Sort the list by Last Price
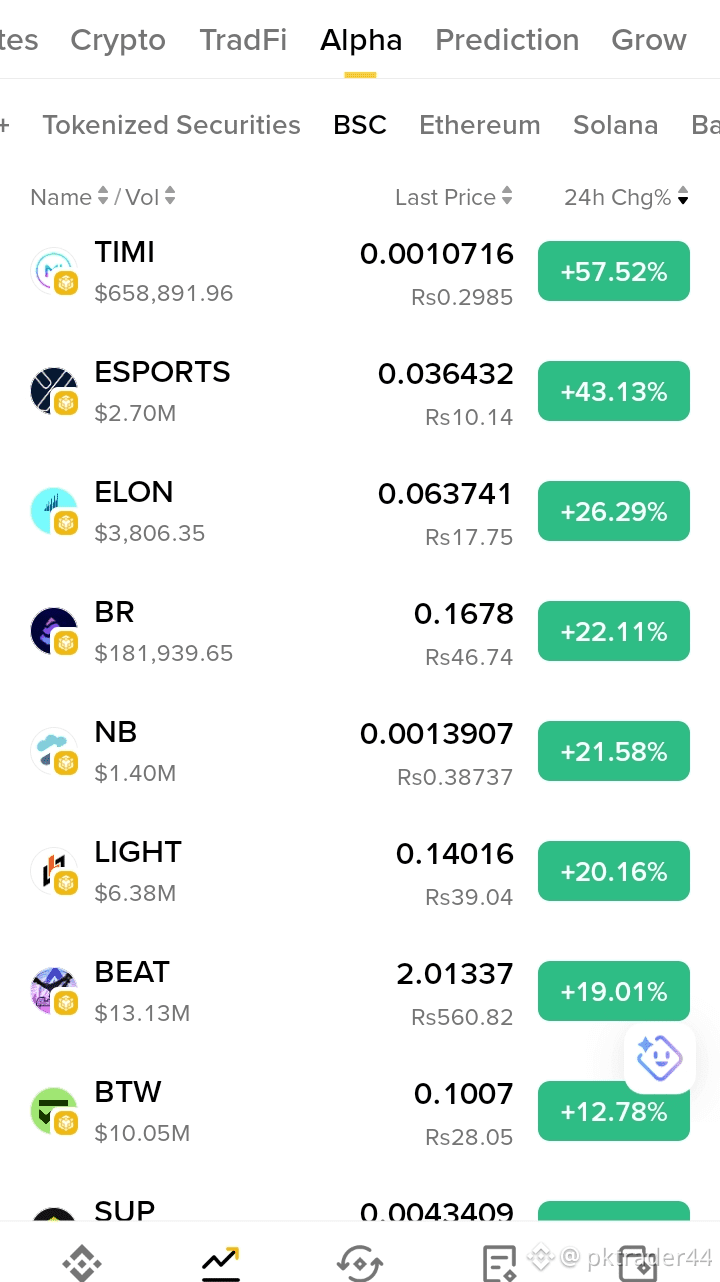Viewport: 720px width, 1282px height. [454, 197]
